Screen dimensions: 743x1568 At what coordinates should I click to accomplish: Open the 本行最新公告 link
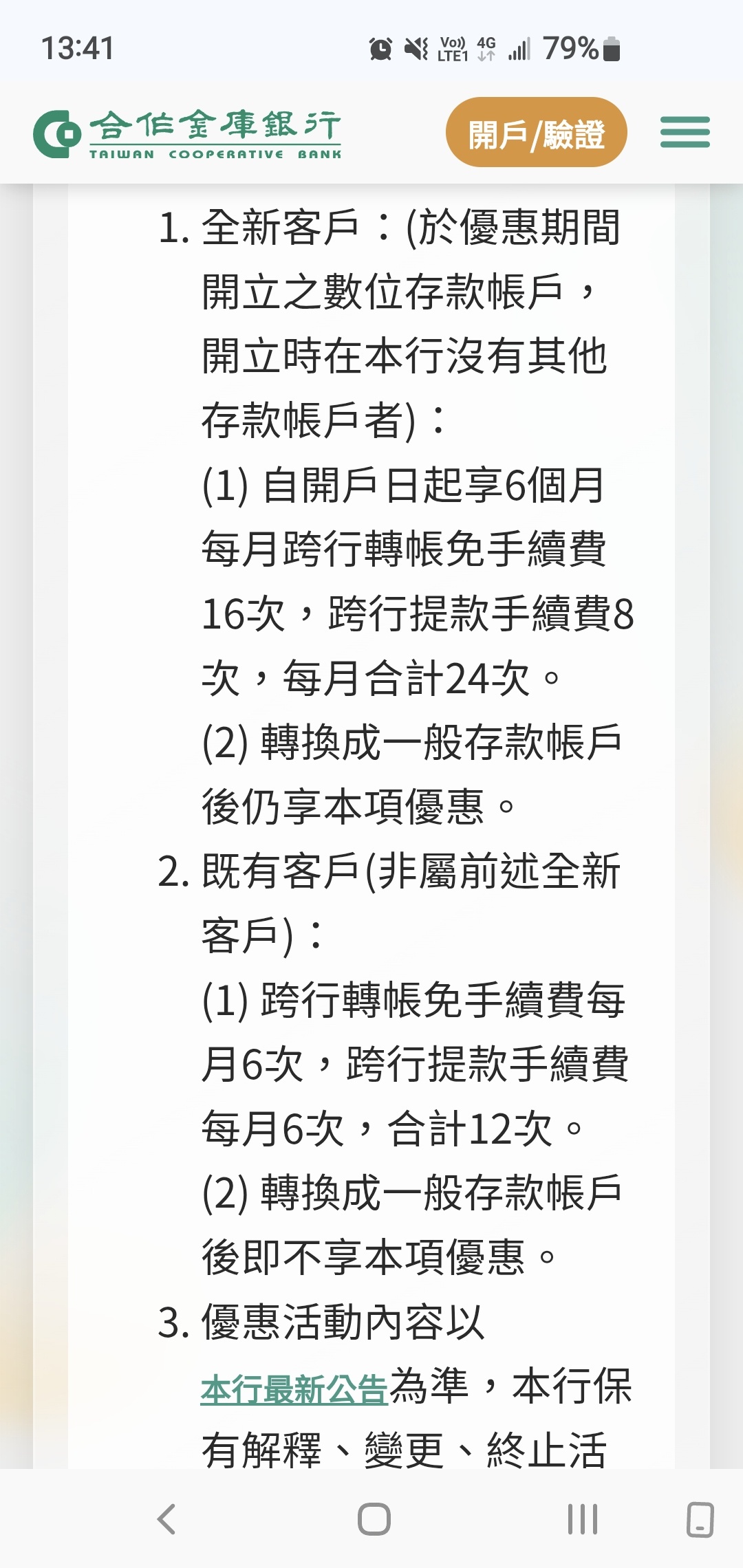tap(294, 1390)
